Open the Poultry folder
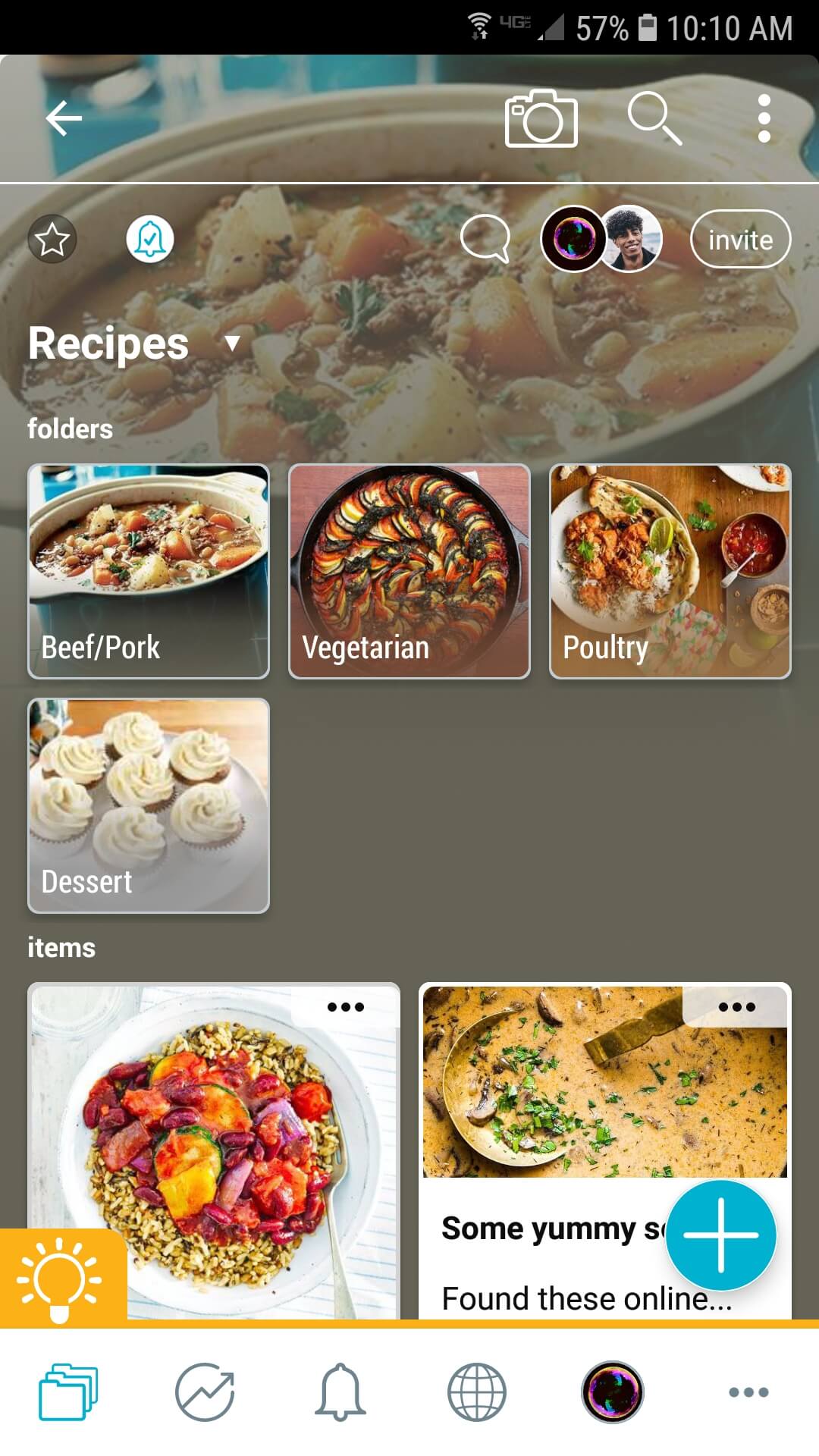Image resolution: width=819 pixels, height=1456 pixels. point(670,571)
